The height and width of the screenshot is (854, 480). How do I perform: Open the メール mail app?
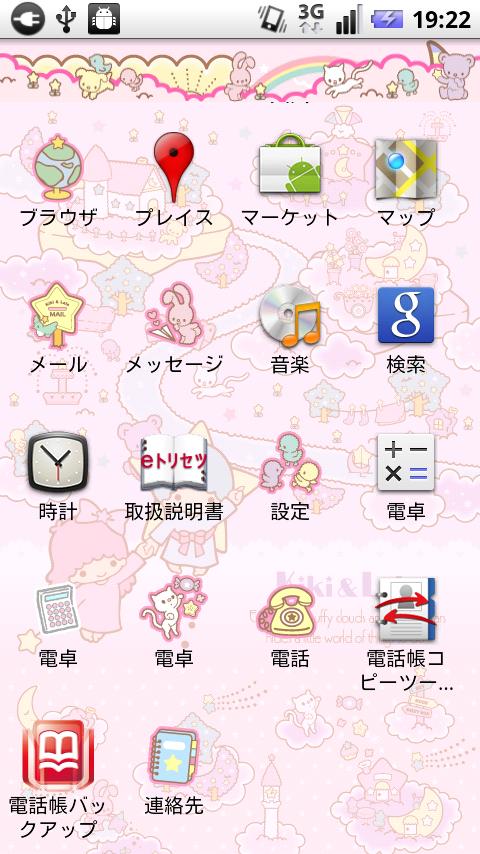[58, 327]
